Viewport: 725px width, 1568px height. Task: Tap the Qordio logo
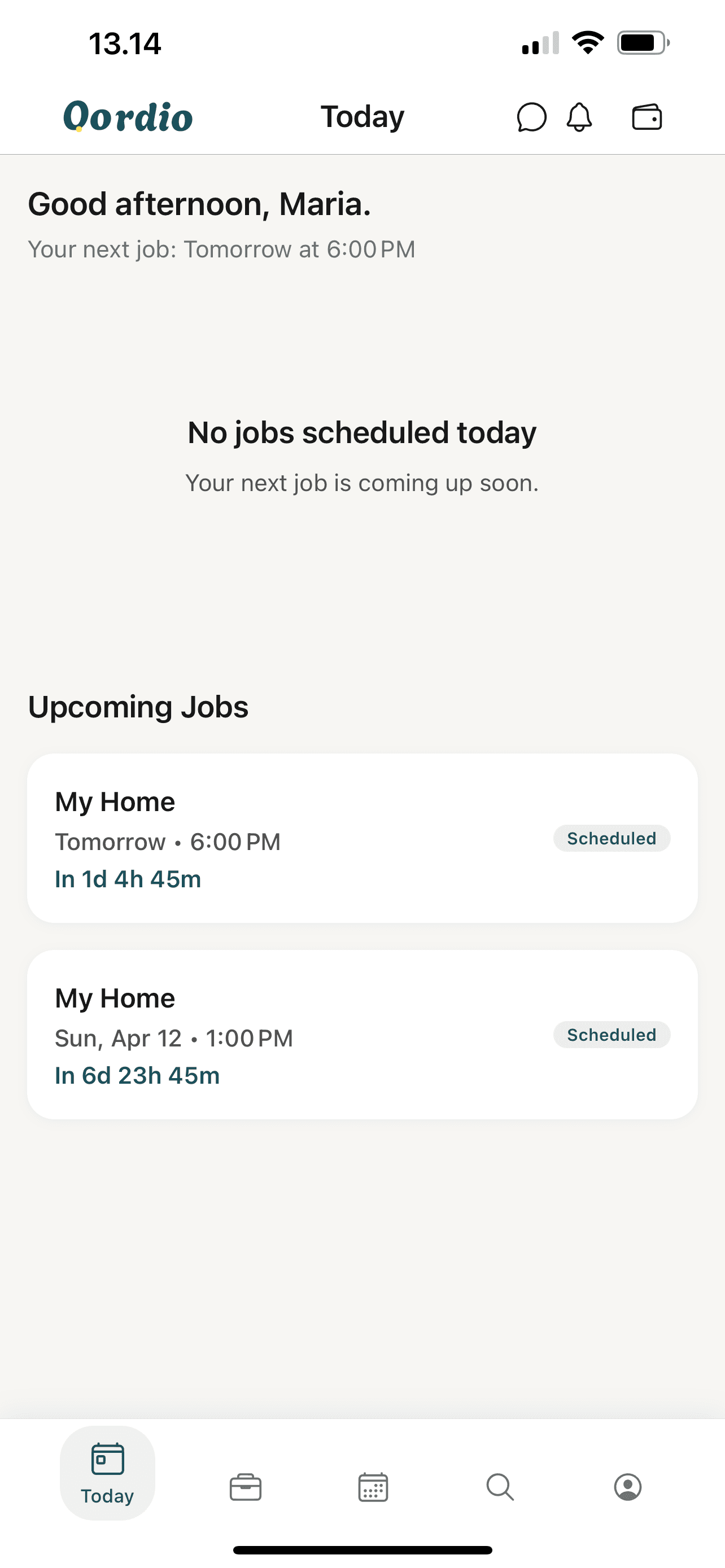[x=127, y=117]
